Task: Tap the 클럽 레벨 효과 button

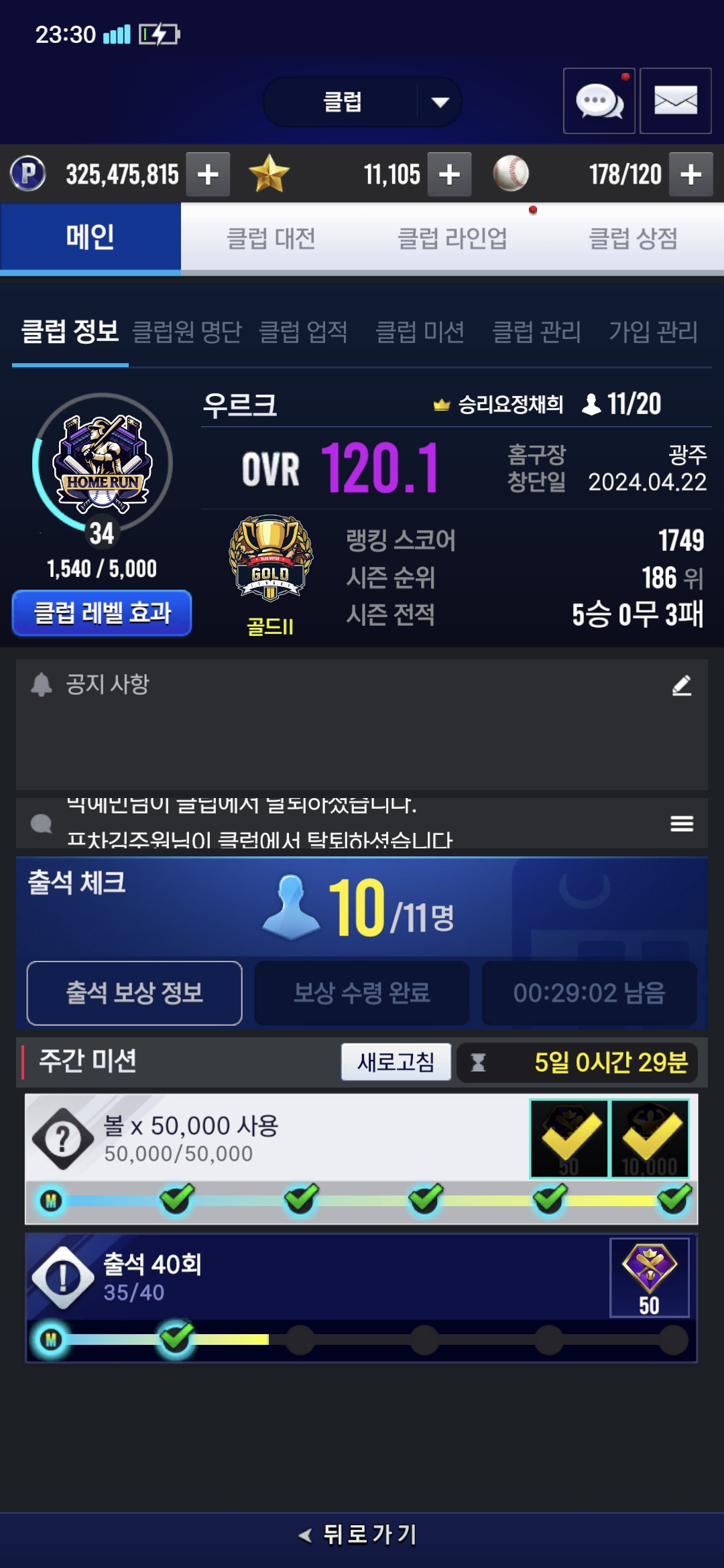Action: [102, 612]
